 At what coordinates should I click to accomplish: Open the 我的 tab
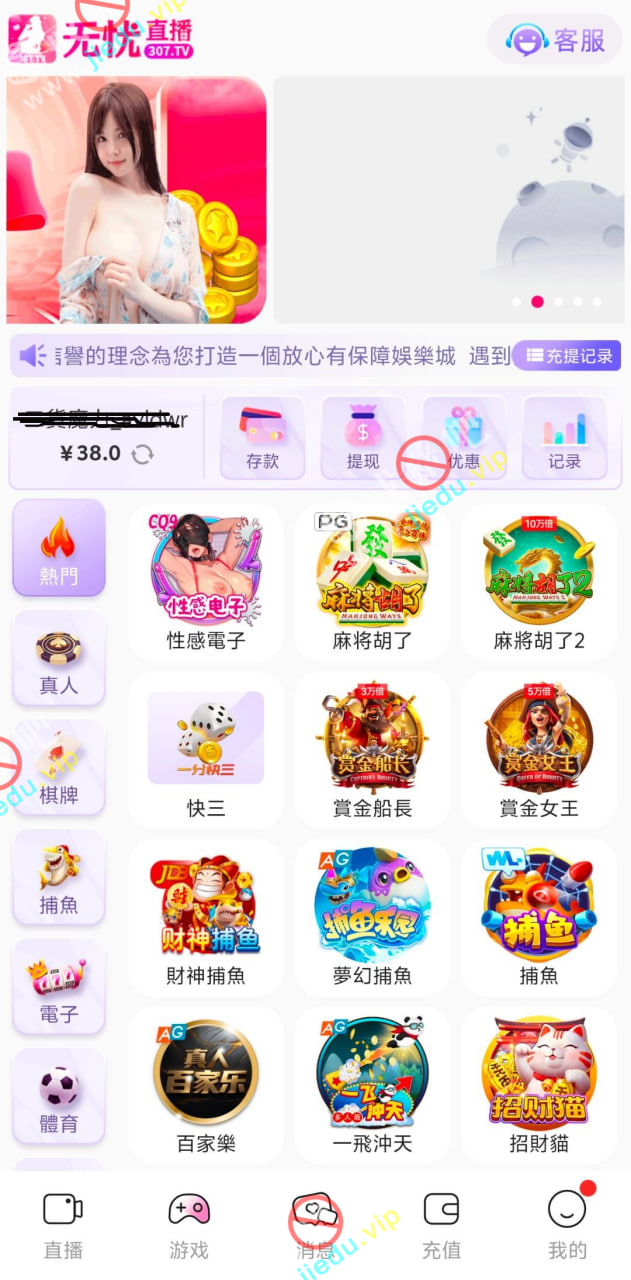tap(567, 1223)
